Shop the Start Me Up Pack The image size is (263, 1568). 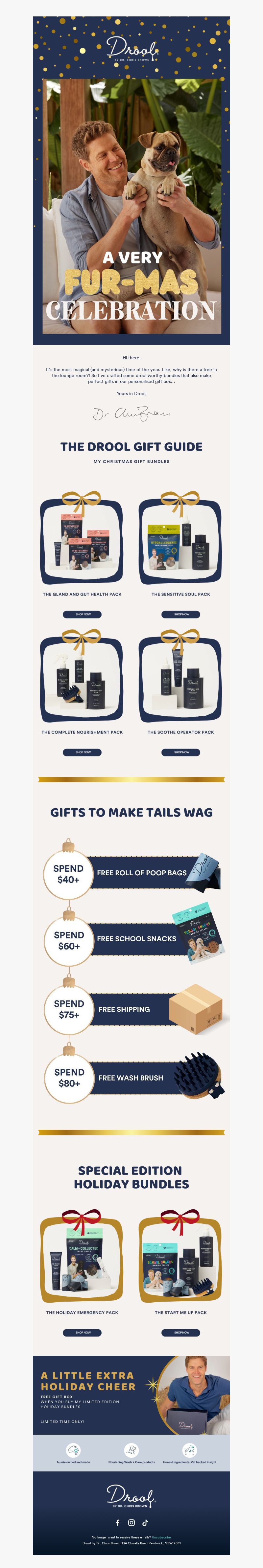click(181, 1333)
